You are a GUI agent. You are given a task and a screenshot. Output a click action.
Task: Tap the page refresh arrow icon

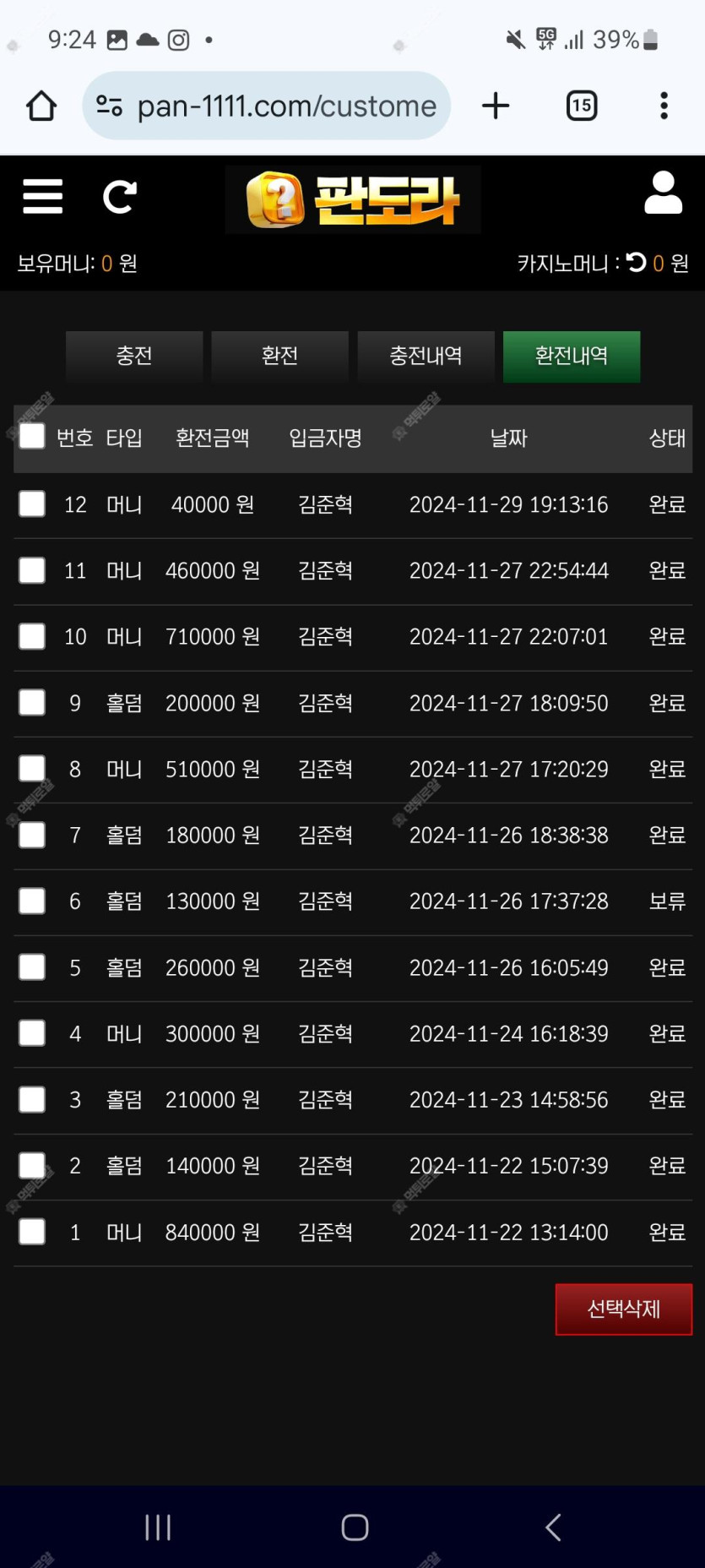(x=119, y=197)
